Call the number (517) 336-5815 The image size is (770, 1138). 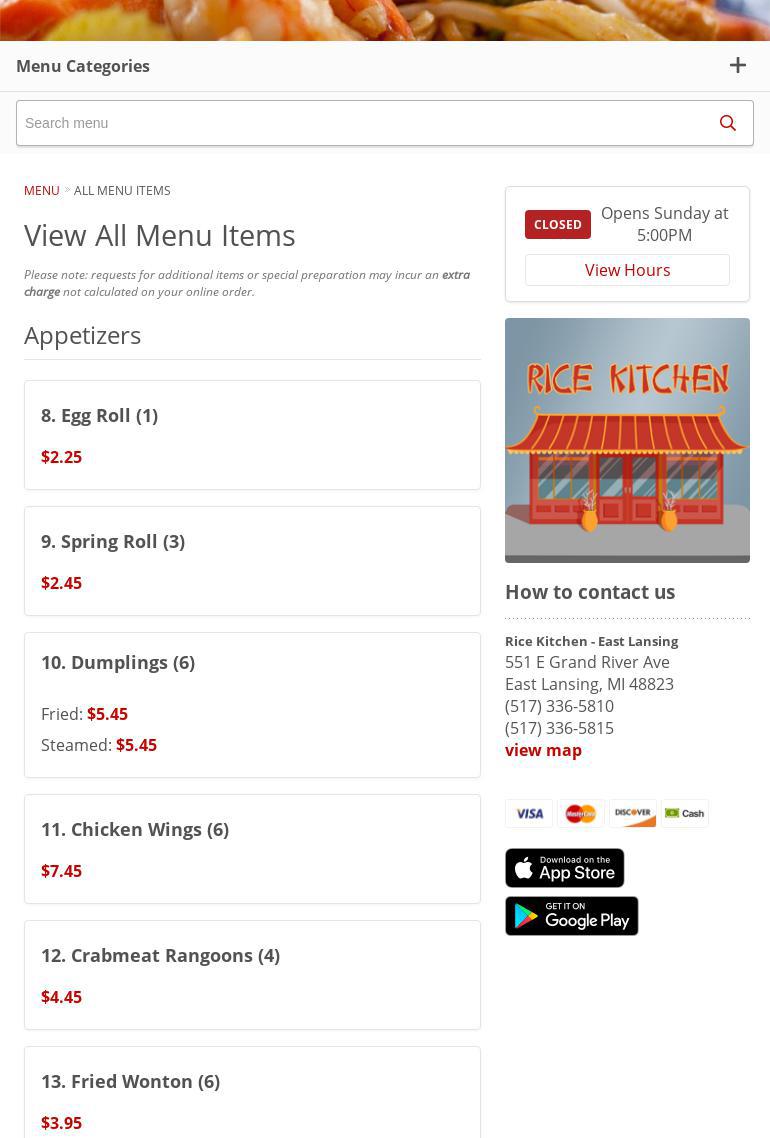pyautogui.click(x=559, y=728)
